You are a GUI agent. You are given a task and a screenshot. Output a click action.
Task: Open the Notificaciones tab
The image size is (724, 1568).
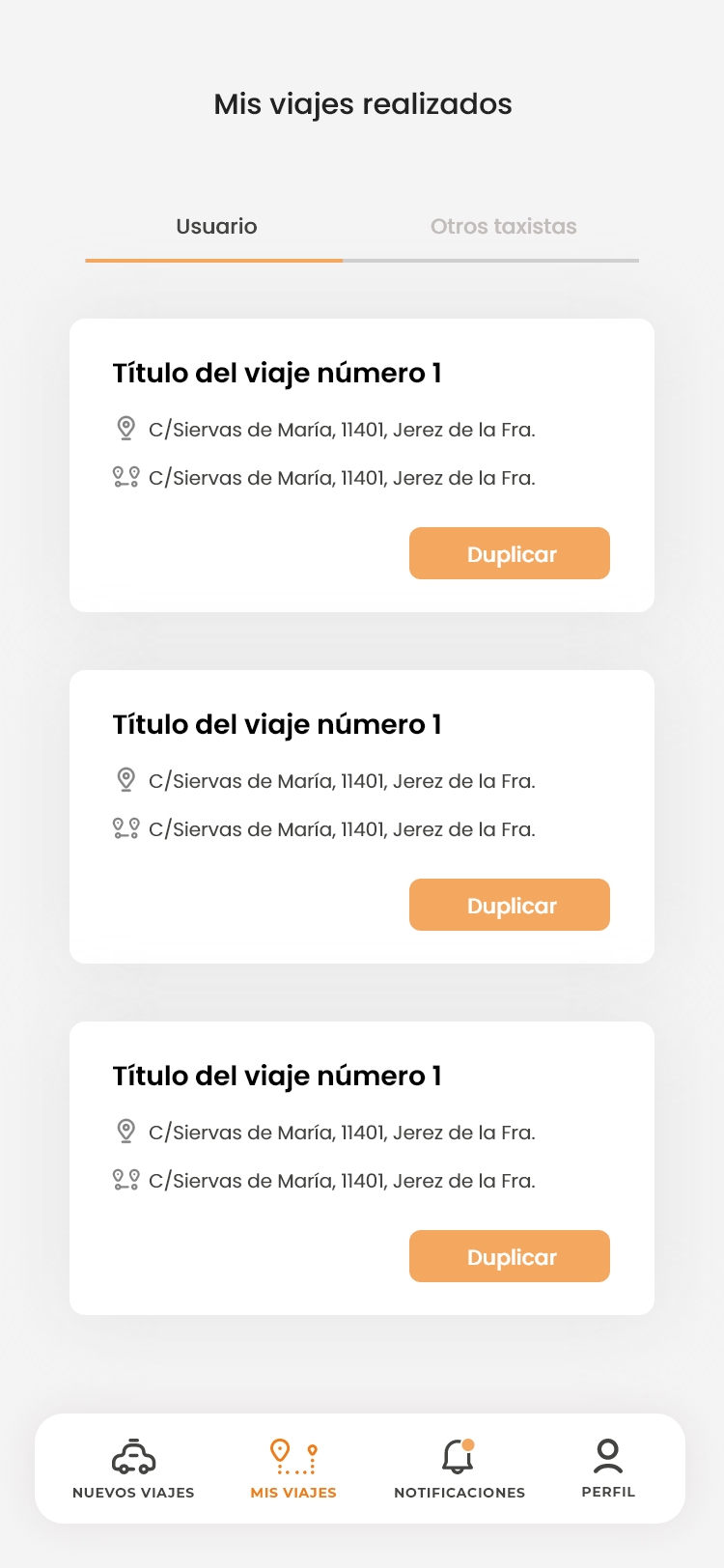459,1469
